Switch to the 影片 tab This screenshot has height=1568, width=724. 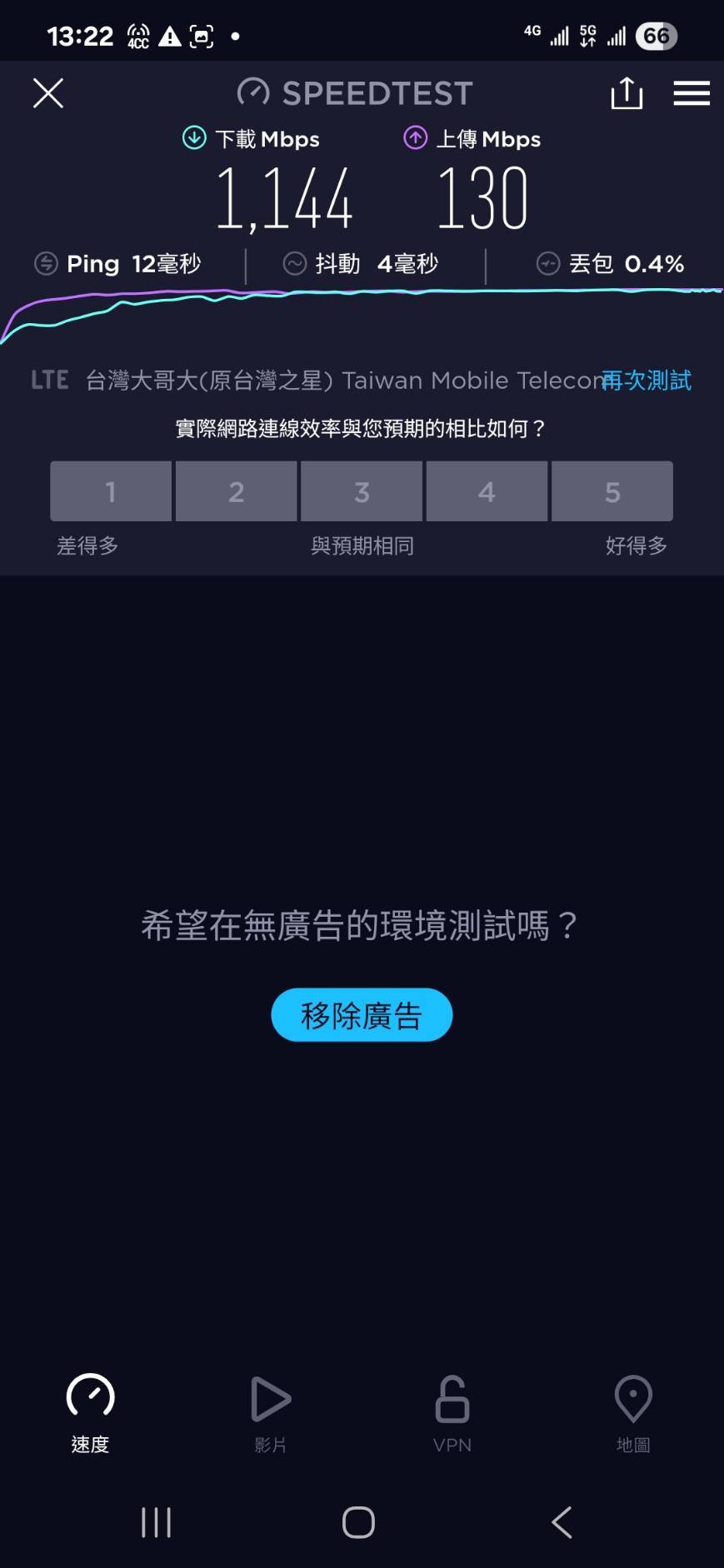271,1414
